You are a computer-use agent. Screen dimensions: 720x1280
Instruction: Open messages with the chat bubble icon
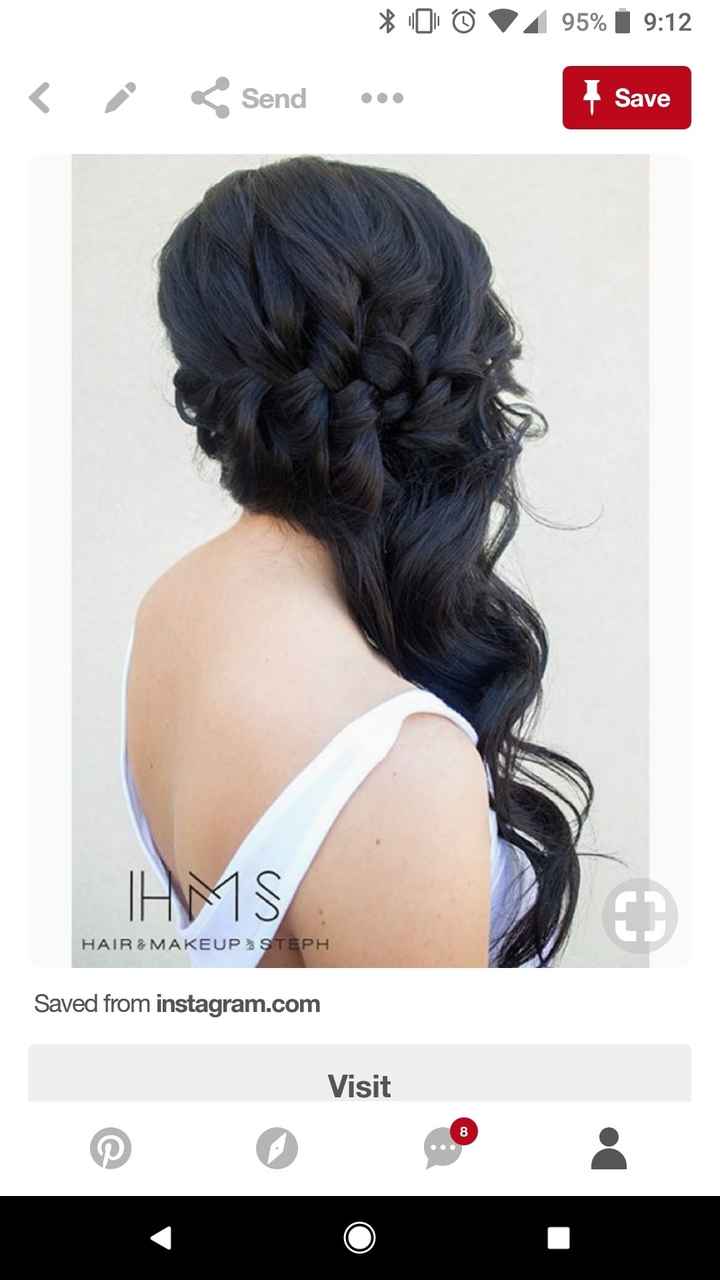point(442,1150)
